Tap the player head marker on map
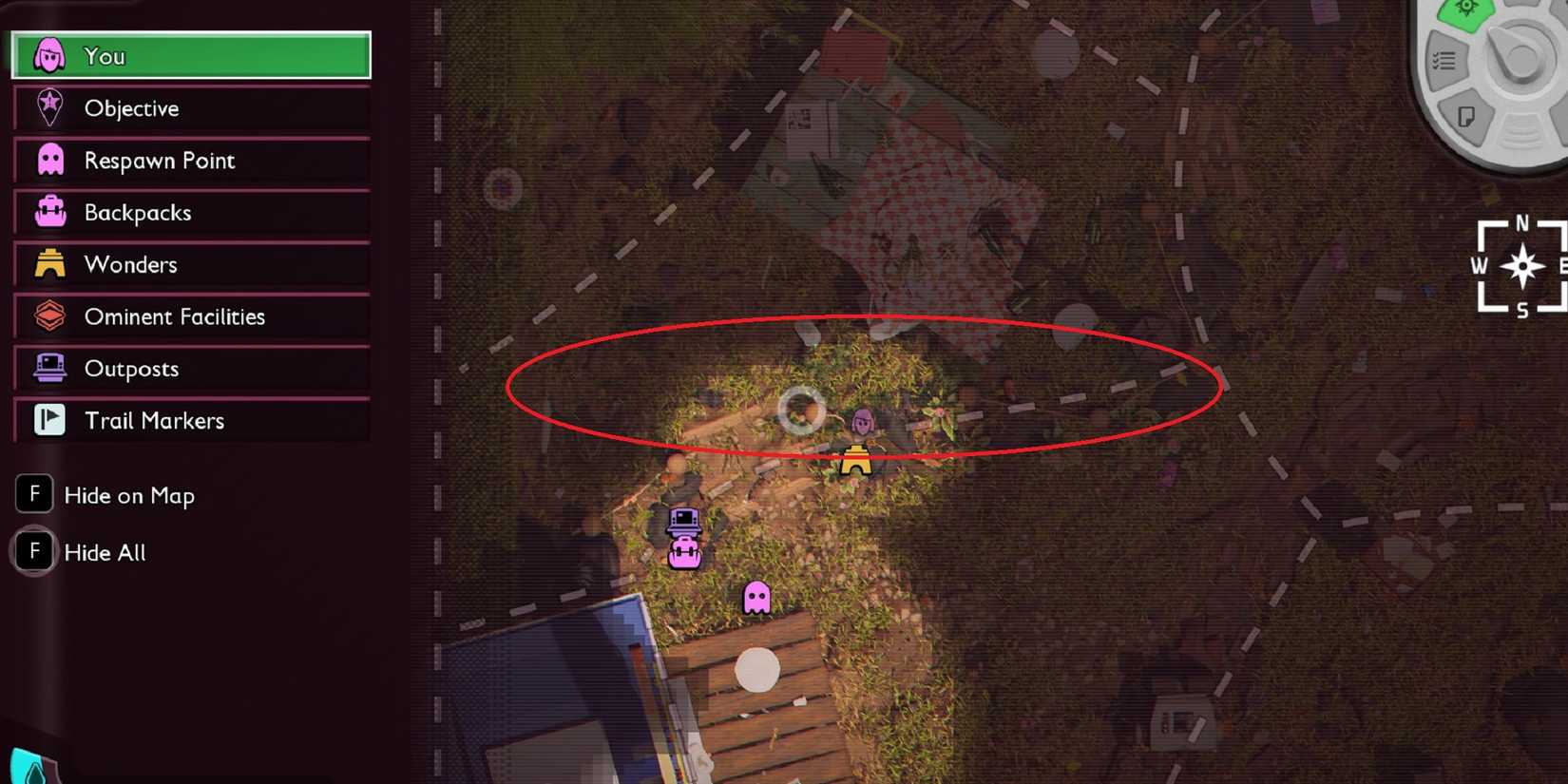Viewport: 1568px width, 784px height. coord(863,421)
